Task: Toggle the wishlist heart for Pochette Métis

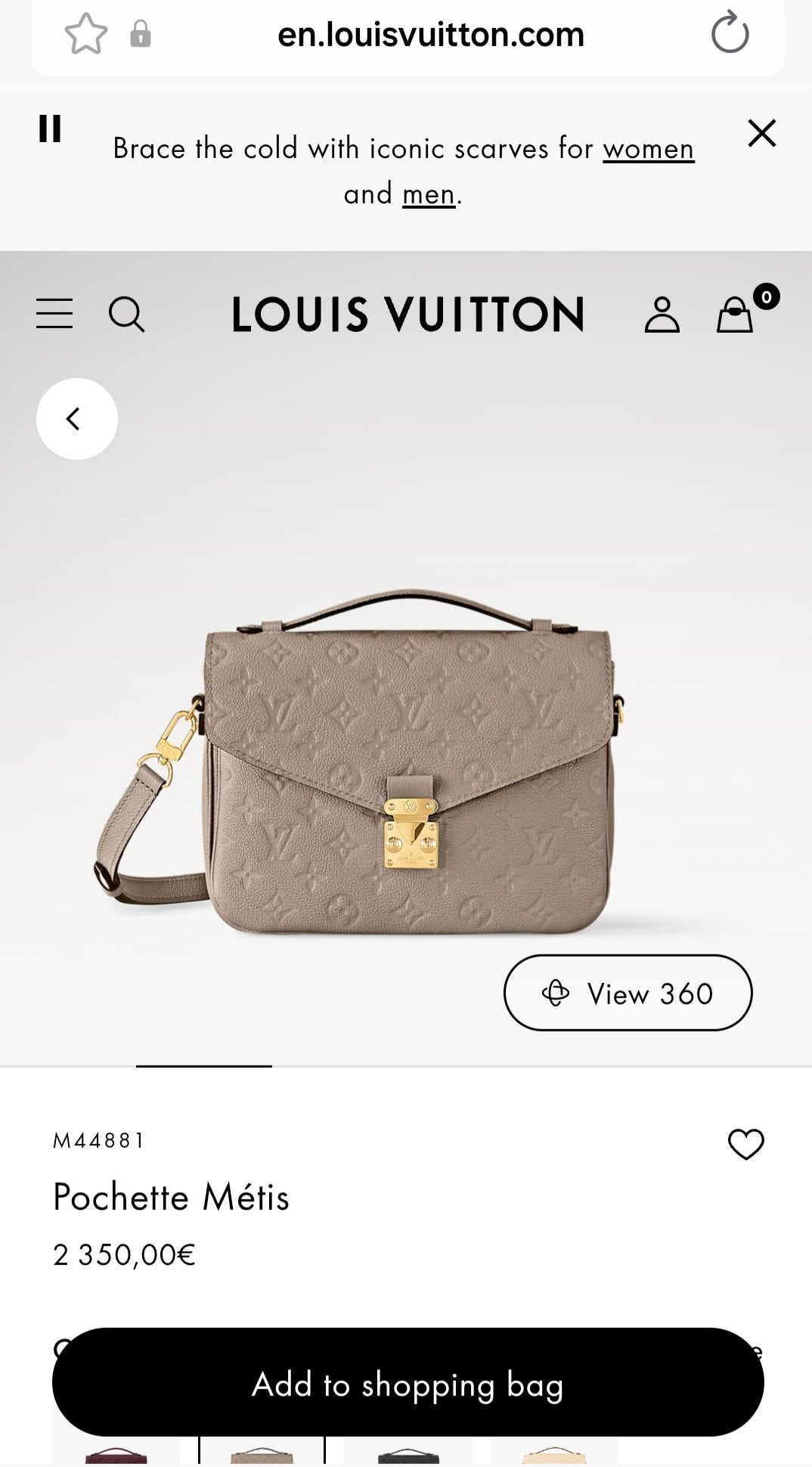Action: pos(745,1145)
